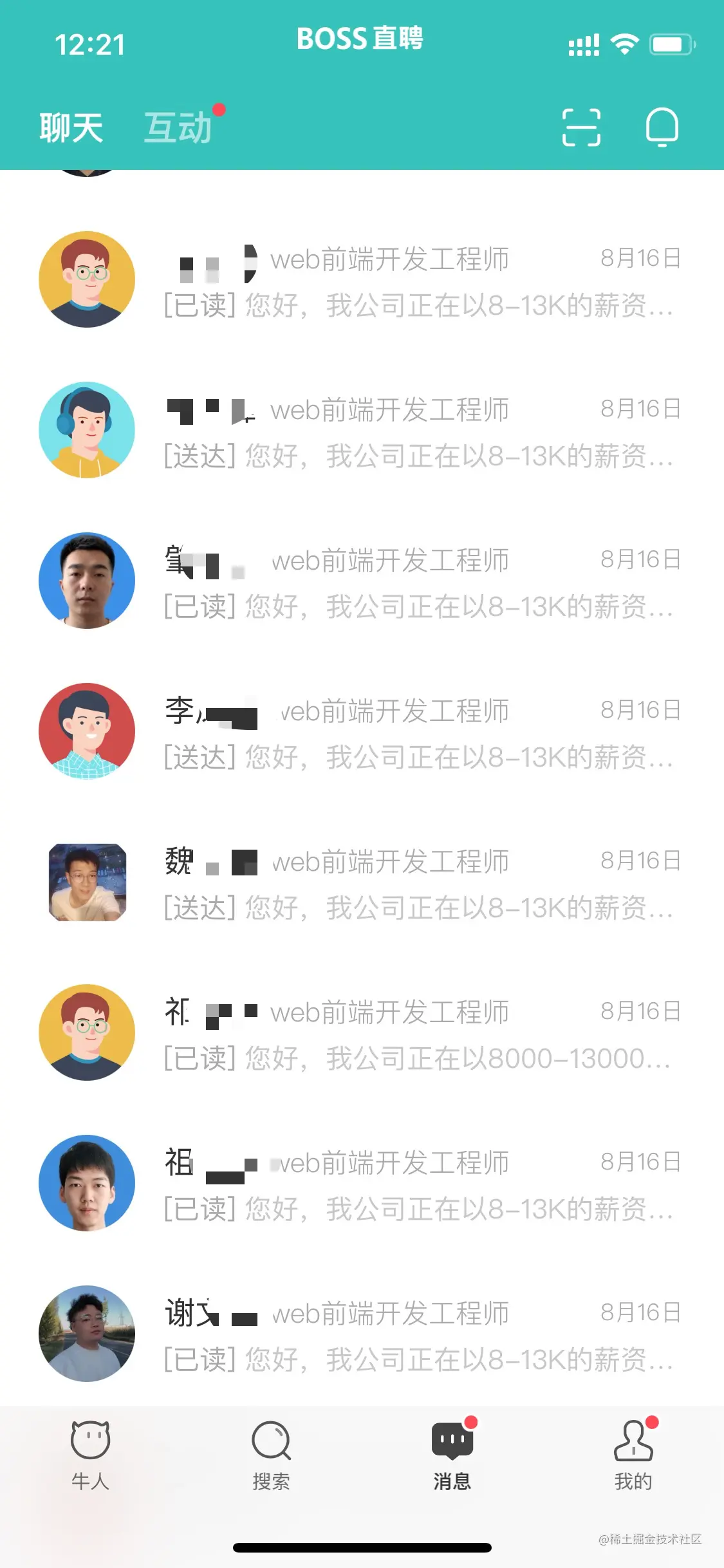Viewport: 724px width, 1568px height.
Task: Open the chat with the contact surnamed 谢
Action: (386, 1335)
